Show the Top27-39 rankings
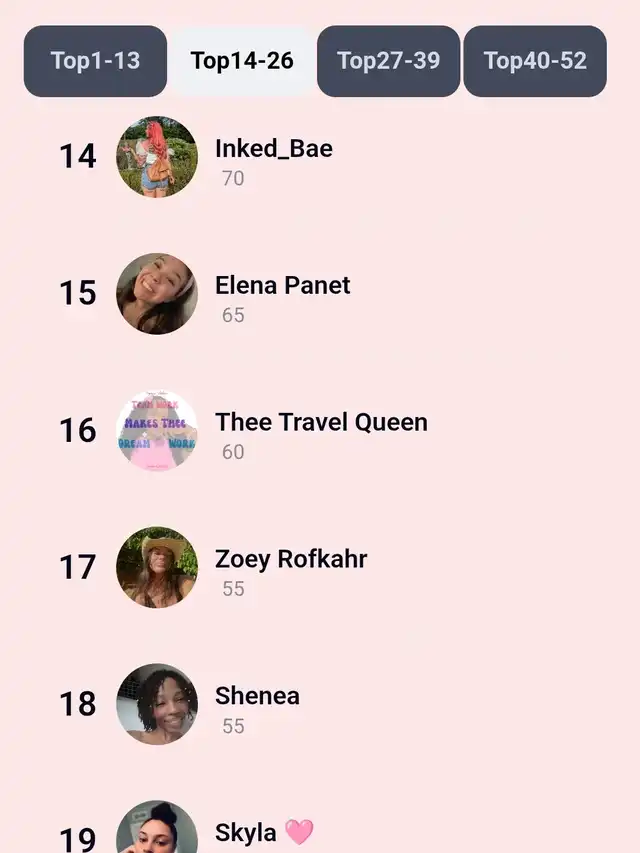Image resolution: width=640 pixels, height=853 pixels. tap(388, 61)
